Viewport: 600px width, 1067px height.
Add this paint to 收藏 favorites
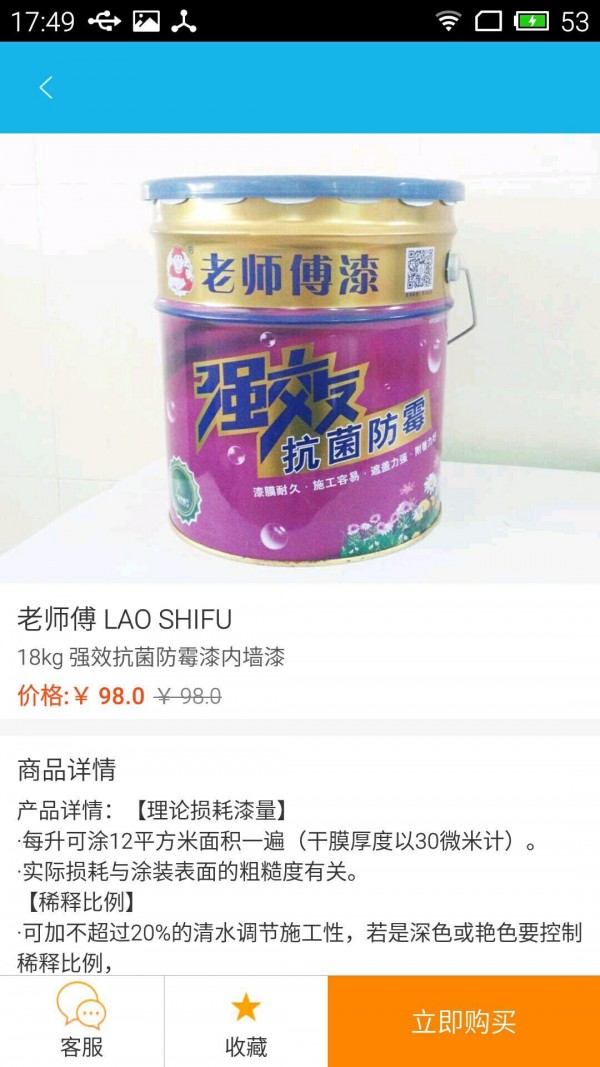coord(246,1021)
